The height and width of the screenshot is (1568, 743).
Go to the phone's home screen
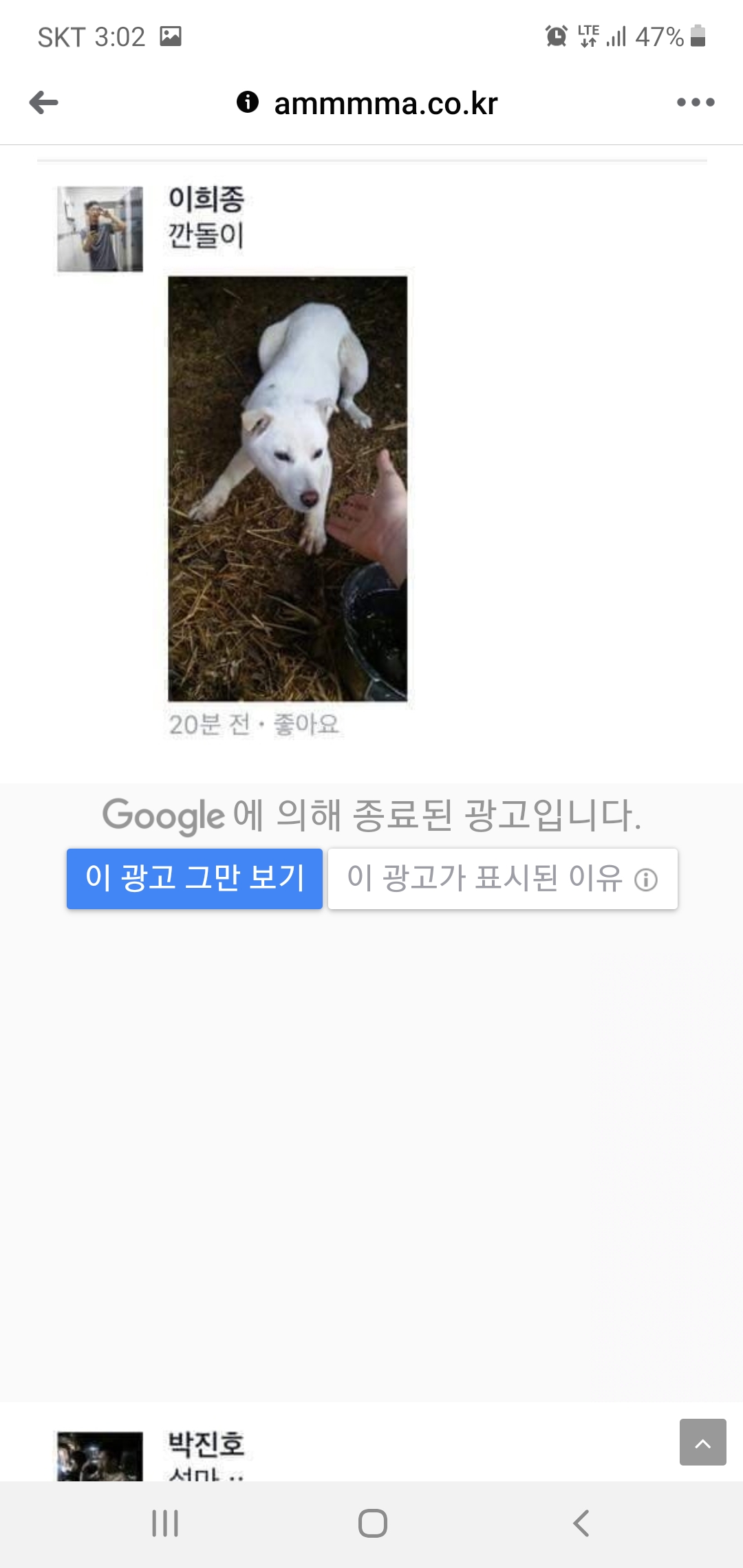372,1523
